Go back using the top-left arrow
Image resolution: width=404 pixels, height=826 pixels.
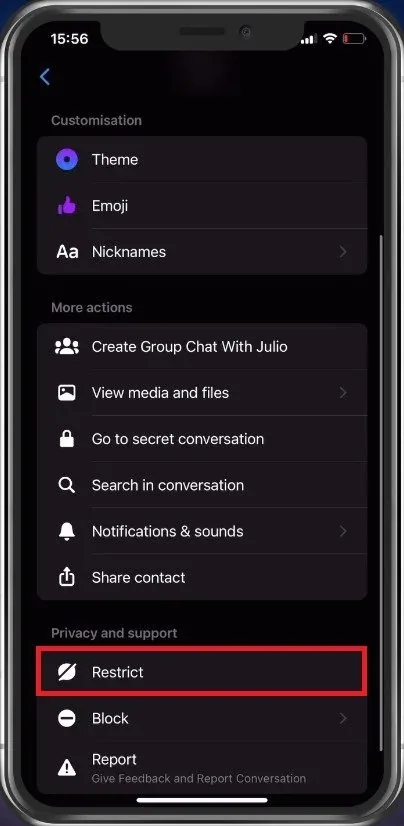pyautogui.click(x=45, y=77)
